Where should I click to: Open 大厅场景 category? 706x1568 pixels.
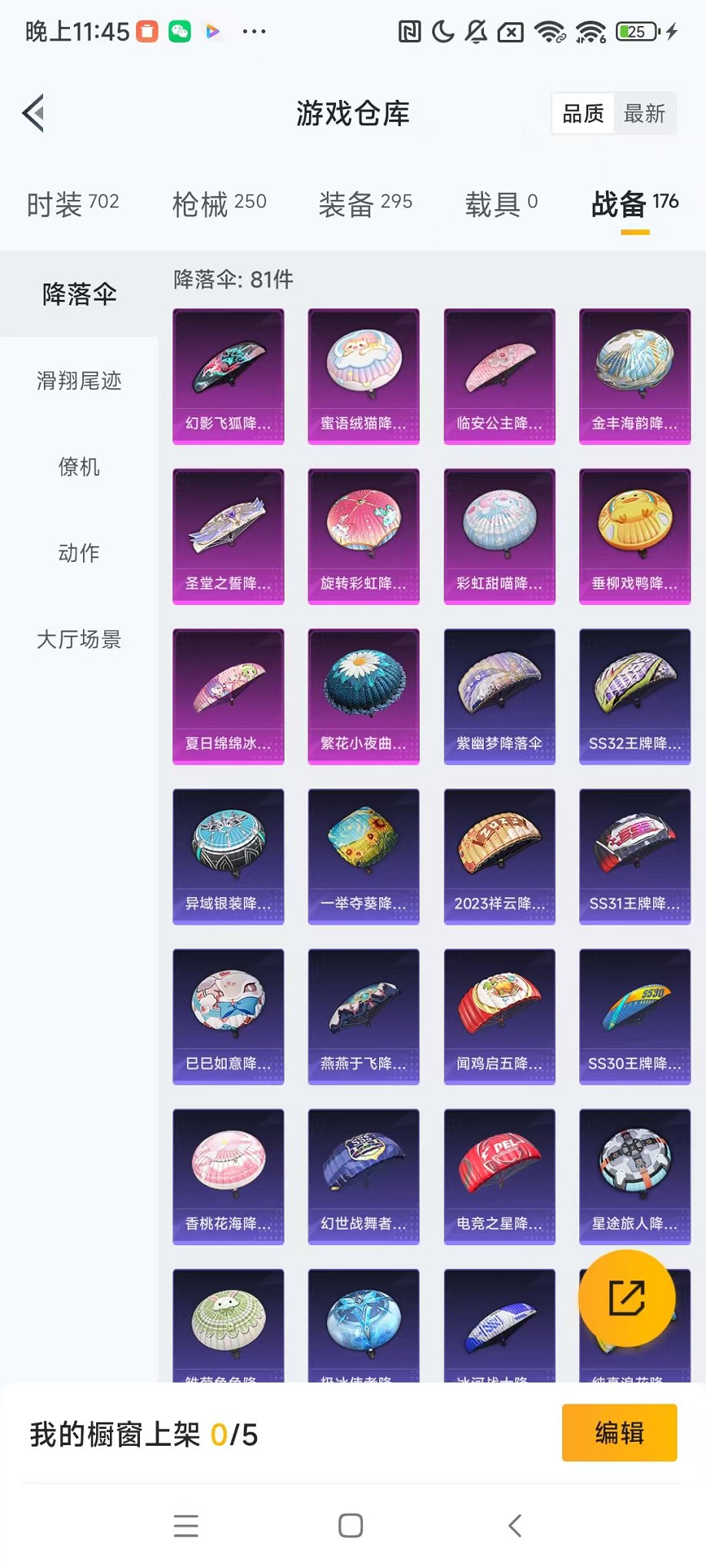[x=79, y=639]
